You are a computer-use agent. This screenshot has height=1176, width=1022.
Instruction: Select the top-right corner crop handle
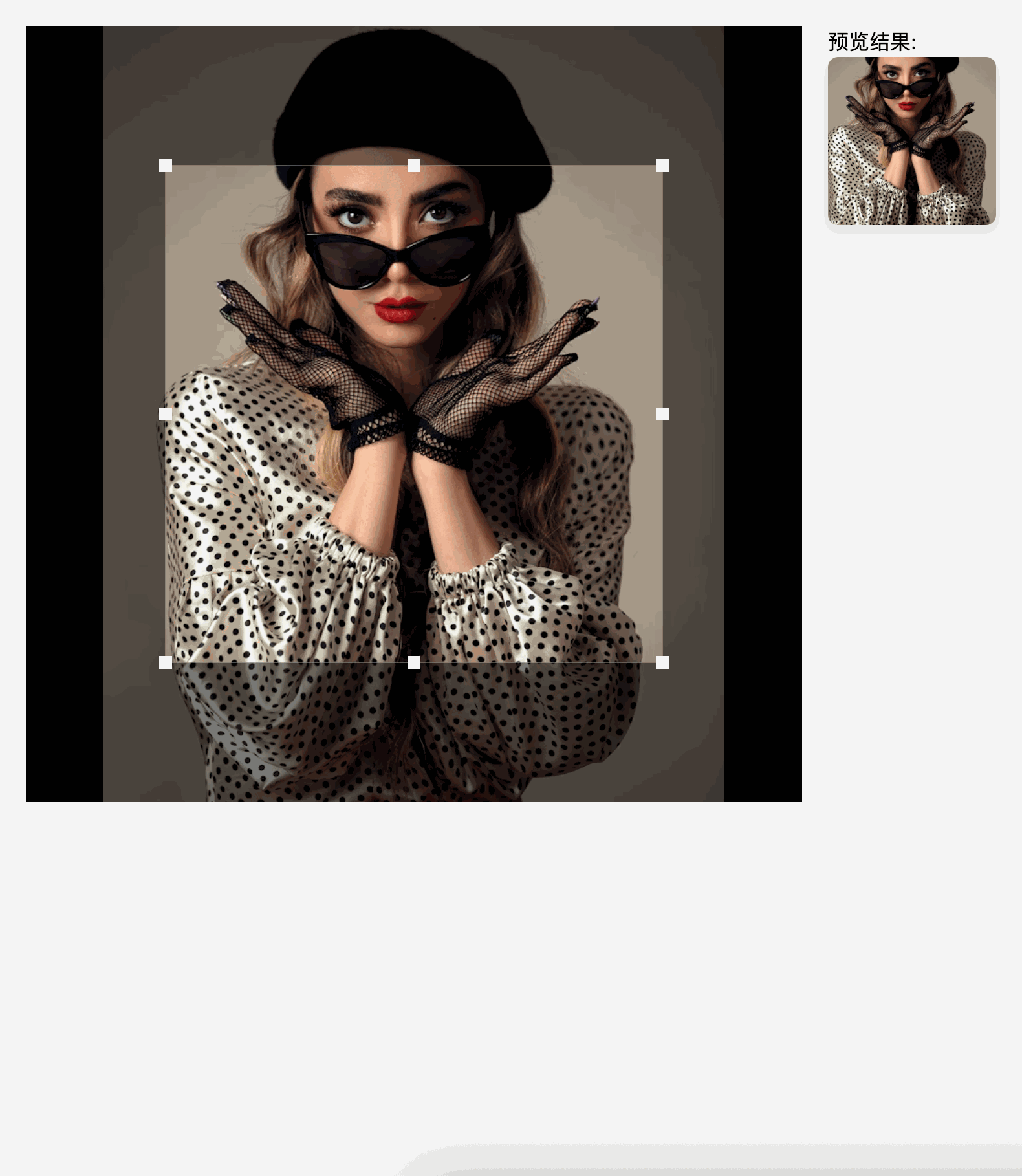pos(662,166)
